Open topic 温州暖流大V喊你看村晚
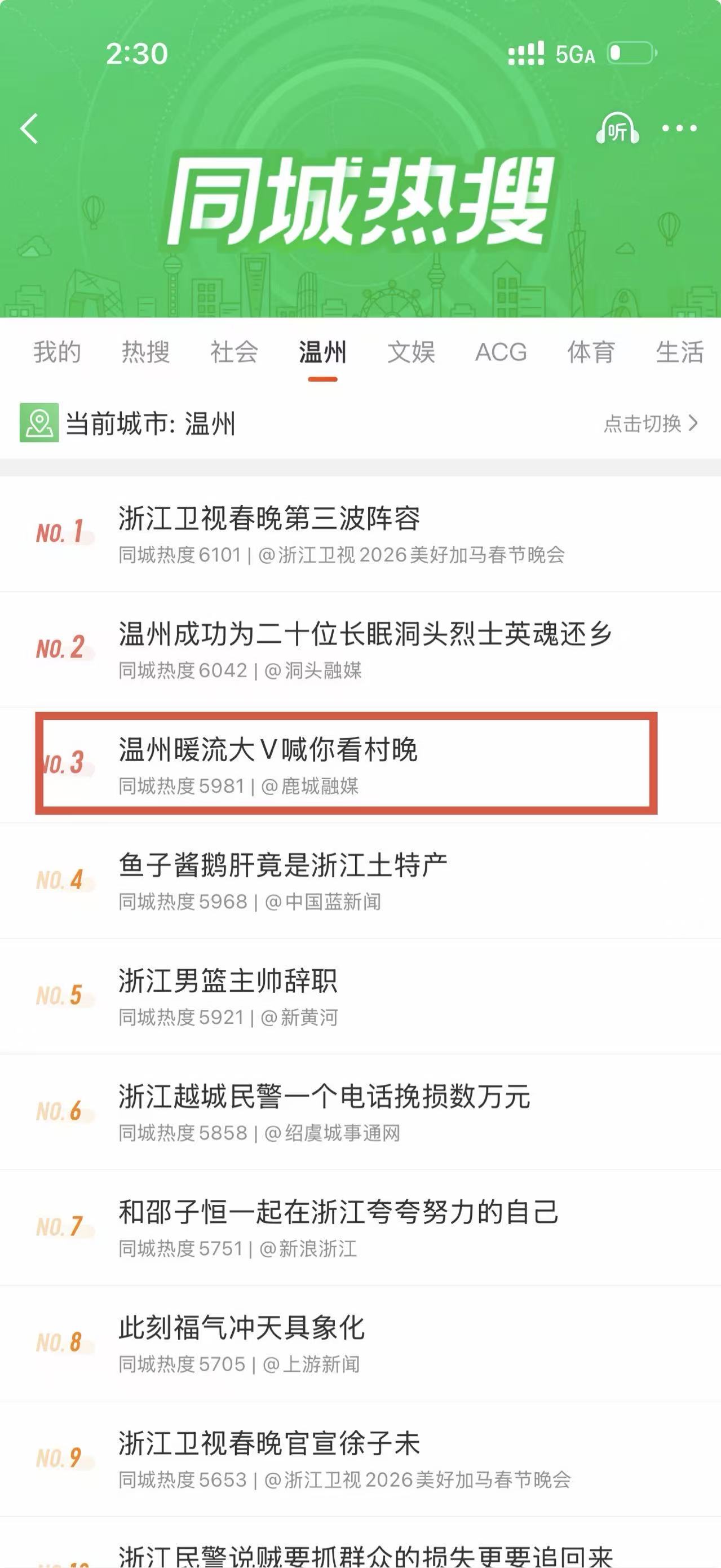 [x=268, y=750]
